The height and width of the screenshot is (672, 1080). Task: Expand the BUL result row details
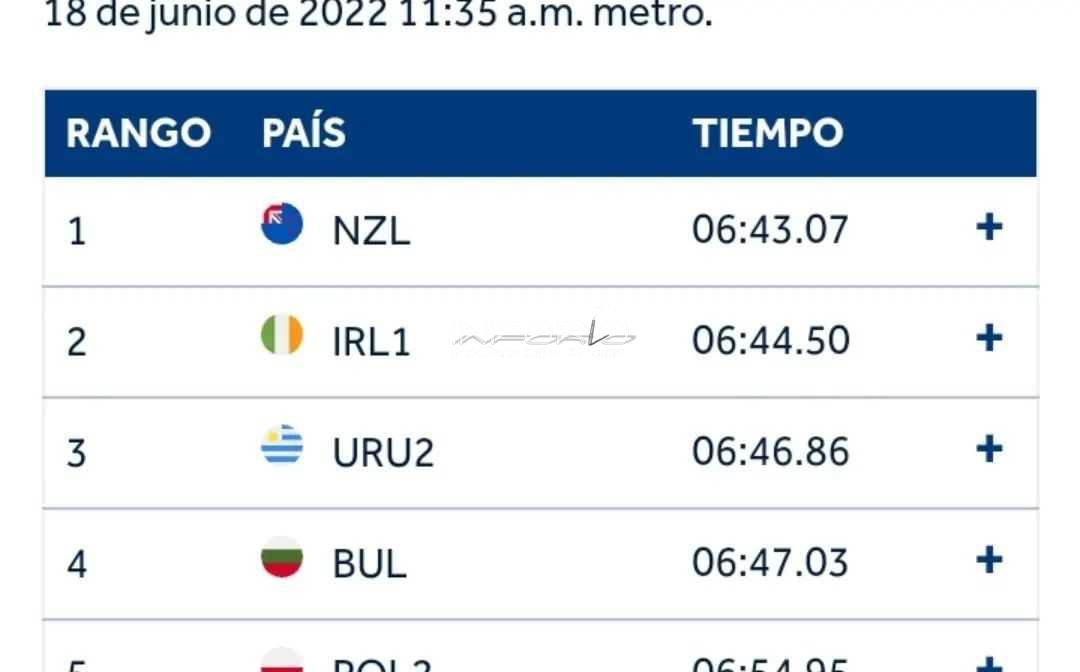coord(988,560)
